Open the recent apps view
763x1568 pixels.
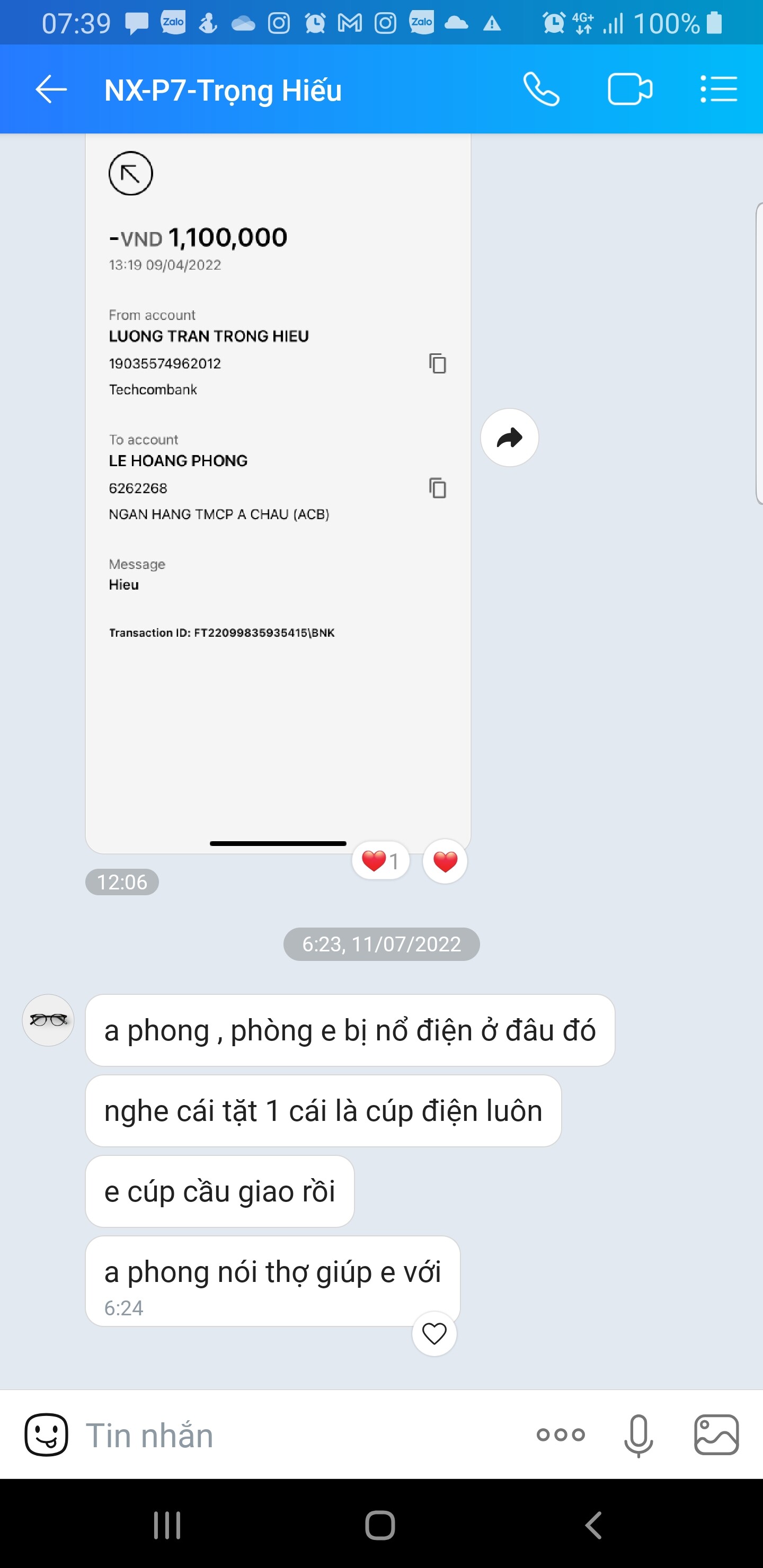167,1526
